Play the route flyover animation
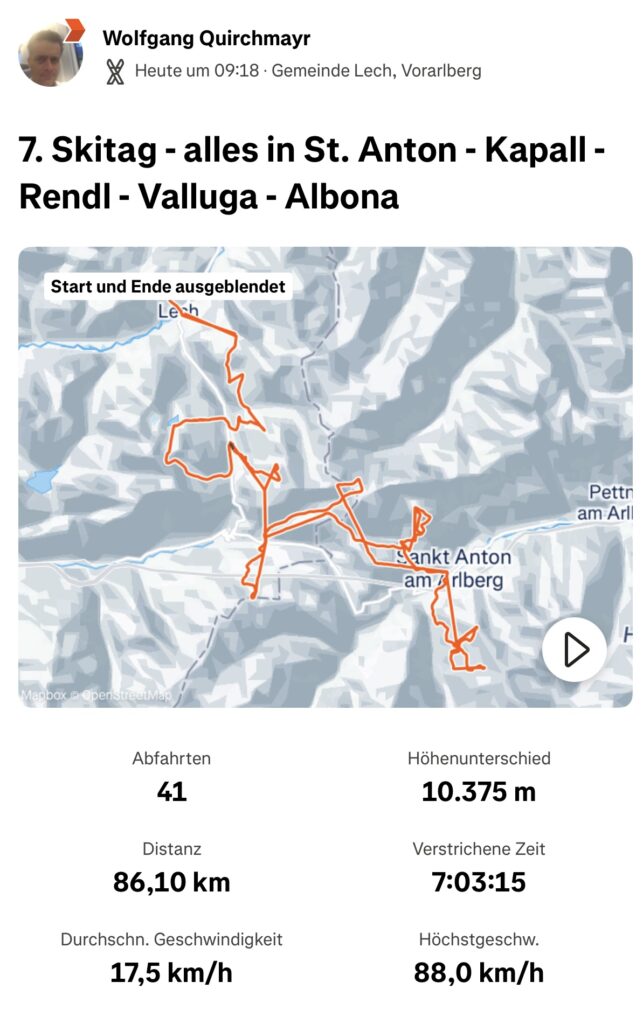 (x=574, y=650)
